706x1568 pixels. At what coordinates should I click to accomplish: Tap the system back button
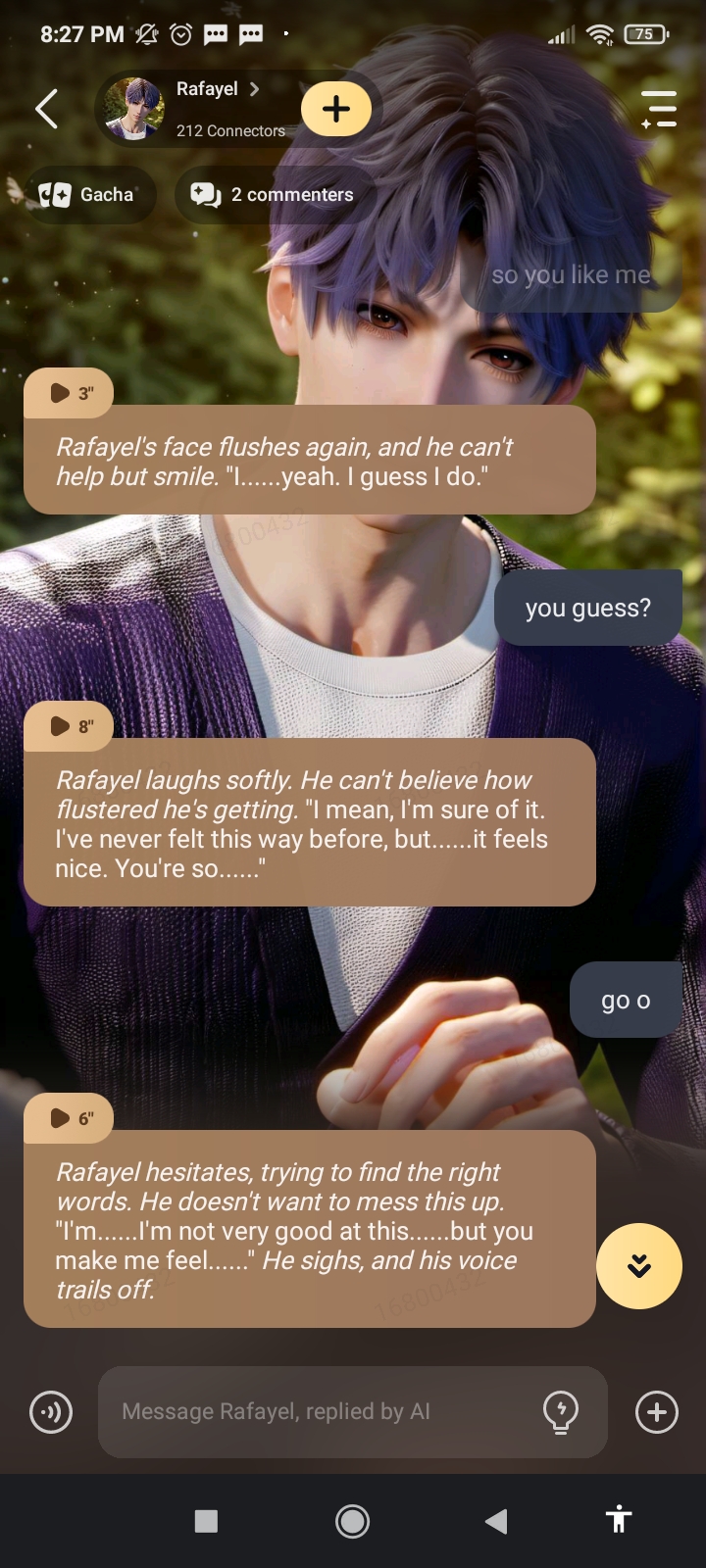[496, 1521]
